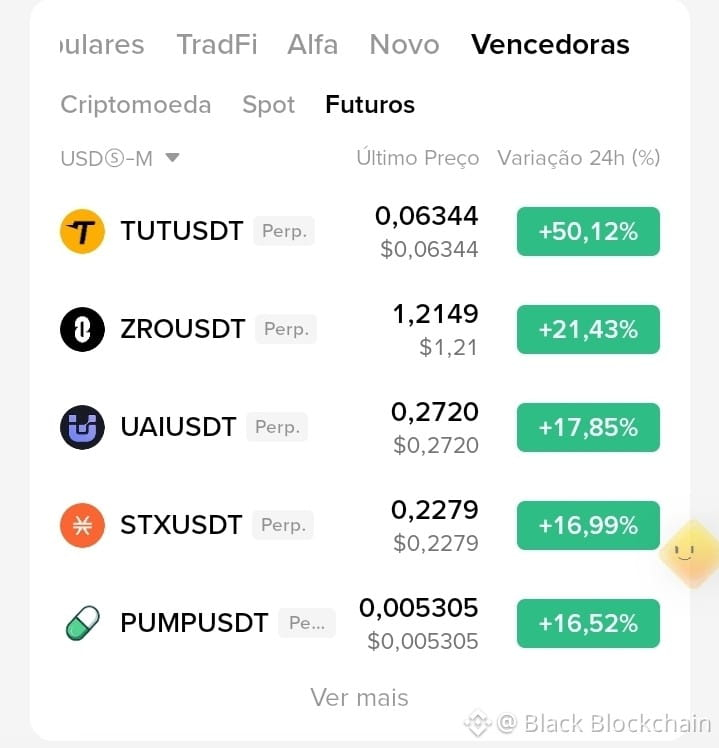The width and height of the screenshot is (719, 748).
Task: Select the Vencedoras tab
Action: pyautogui.click(x=550, y=45)
